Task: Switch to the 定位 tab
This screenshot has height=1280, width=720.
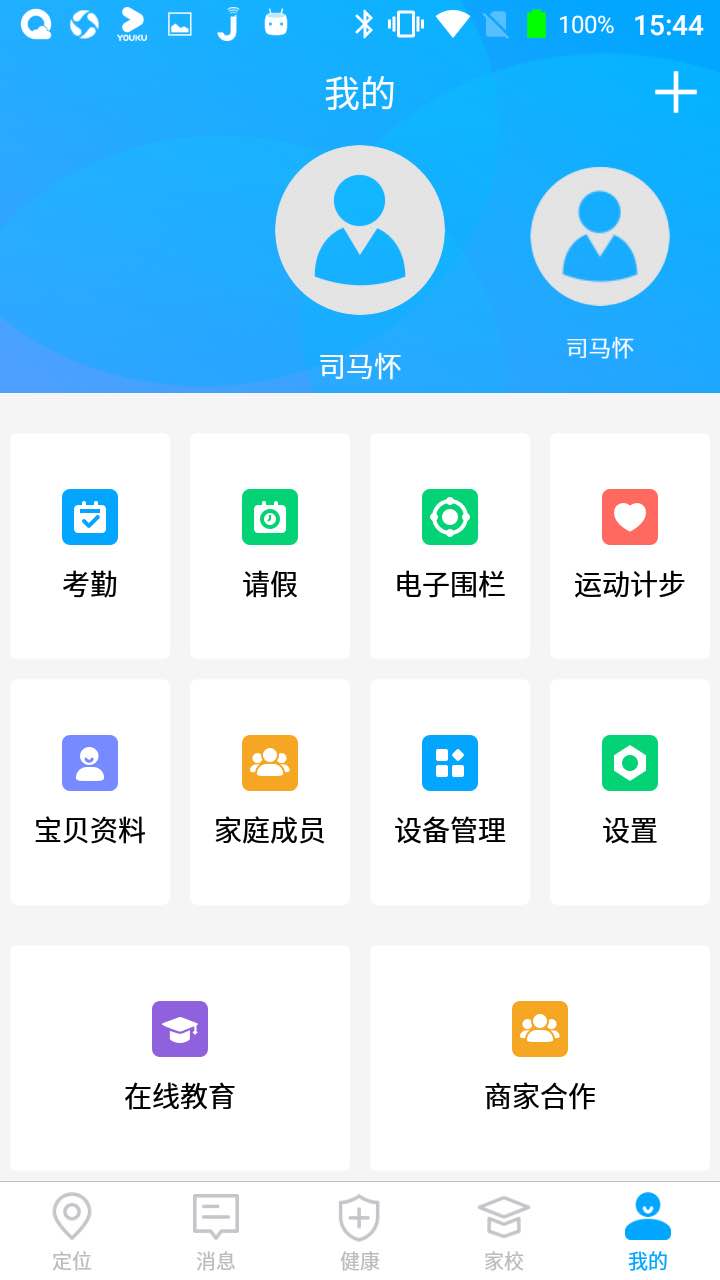Action: tap(72, 1231)
